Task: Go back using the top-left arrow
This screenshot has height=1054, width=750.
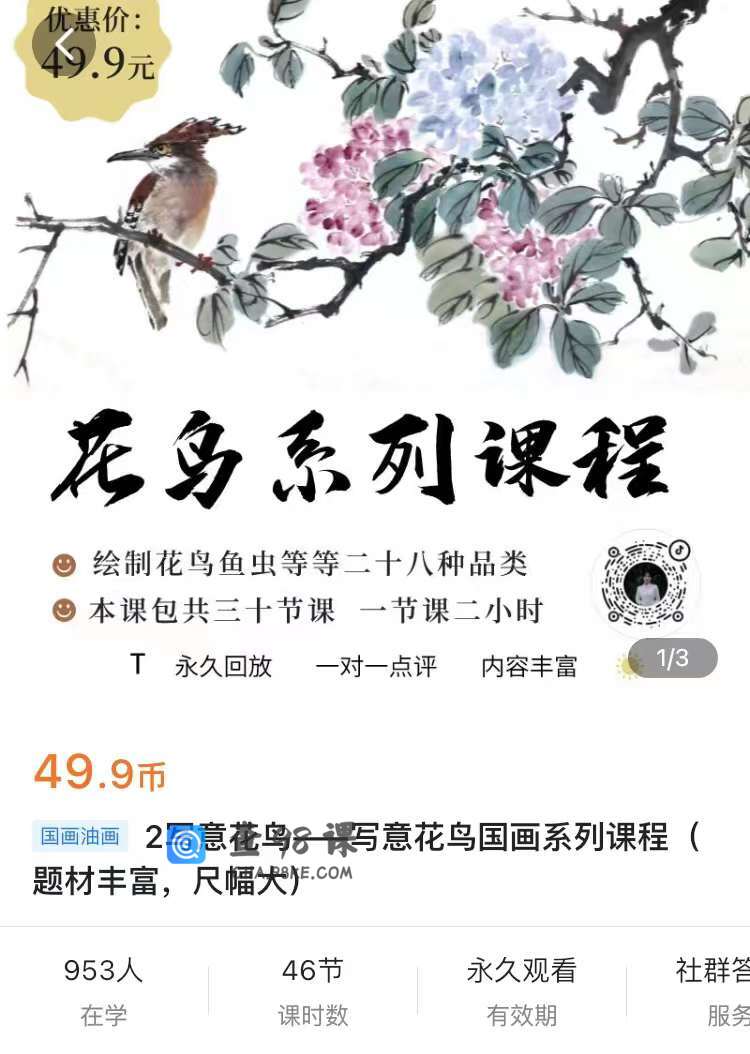Action: [x=63, y=43]
